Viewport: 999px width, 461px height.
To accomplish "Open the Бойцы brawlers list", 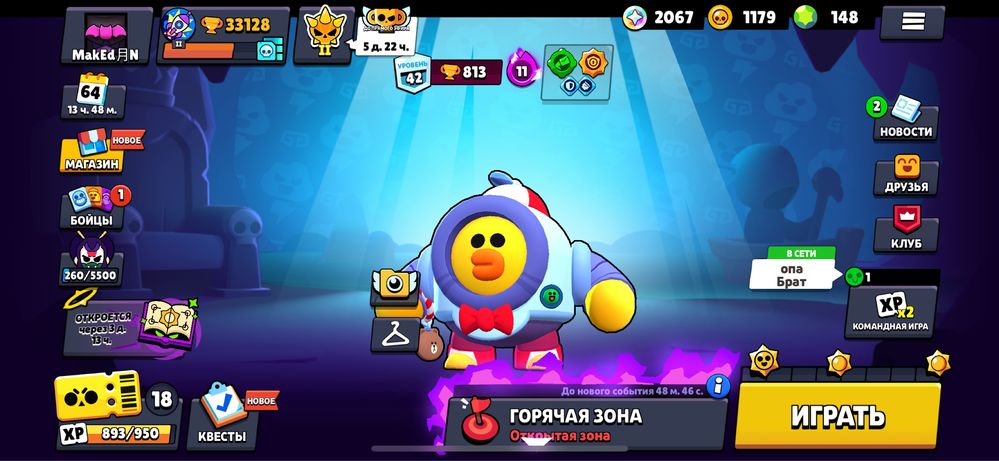I will pos(93,207).
